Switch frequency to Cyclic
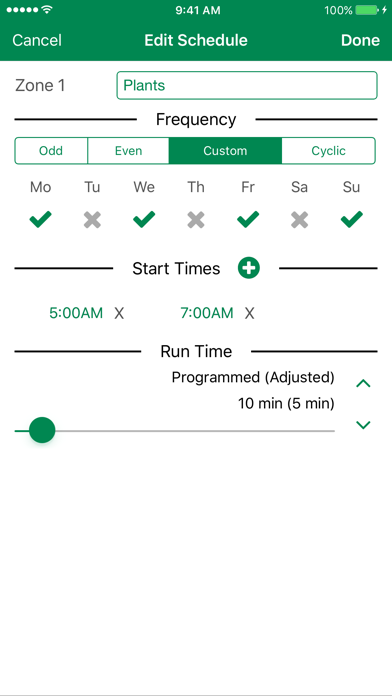 point(329,151)
